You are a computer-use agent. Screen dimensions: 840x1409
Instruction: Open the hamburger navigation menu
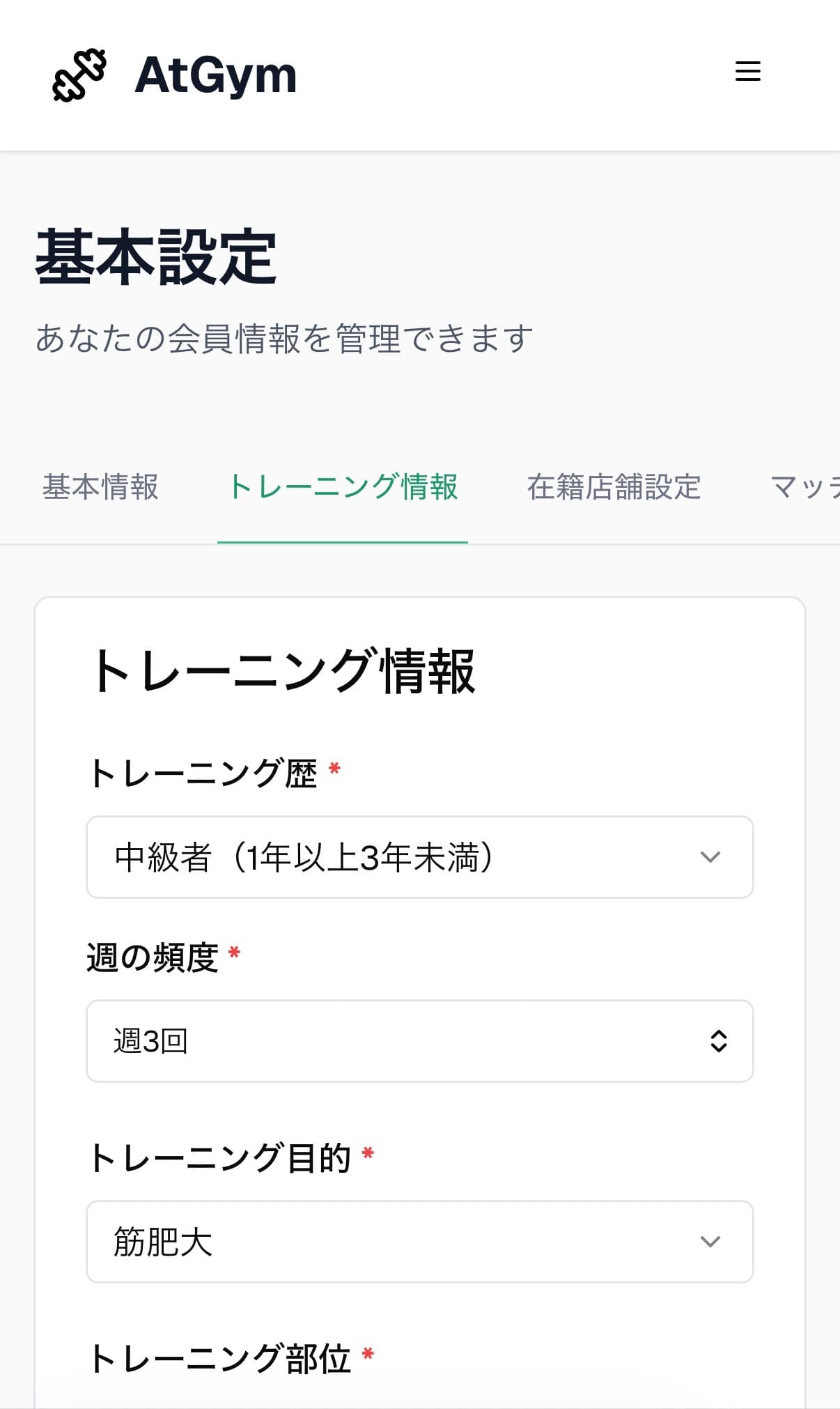tap(748, 71)
